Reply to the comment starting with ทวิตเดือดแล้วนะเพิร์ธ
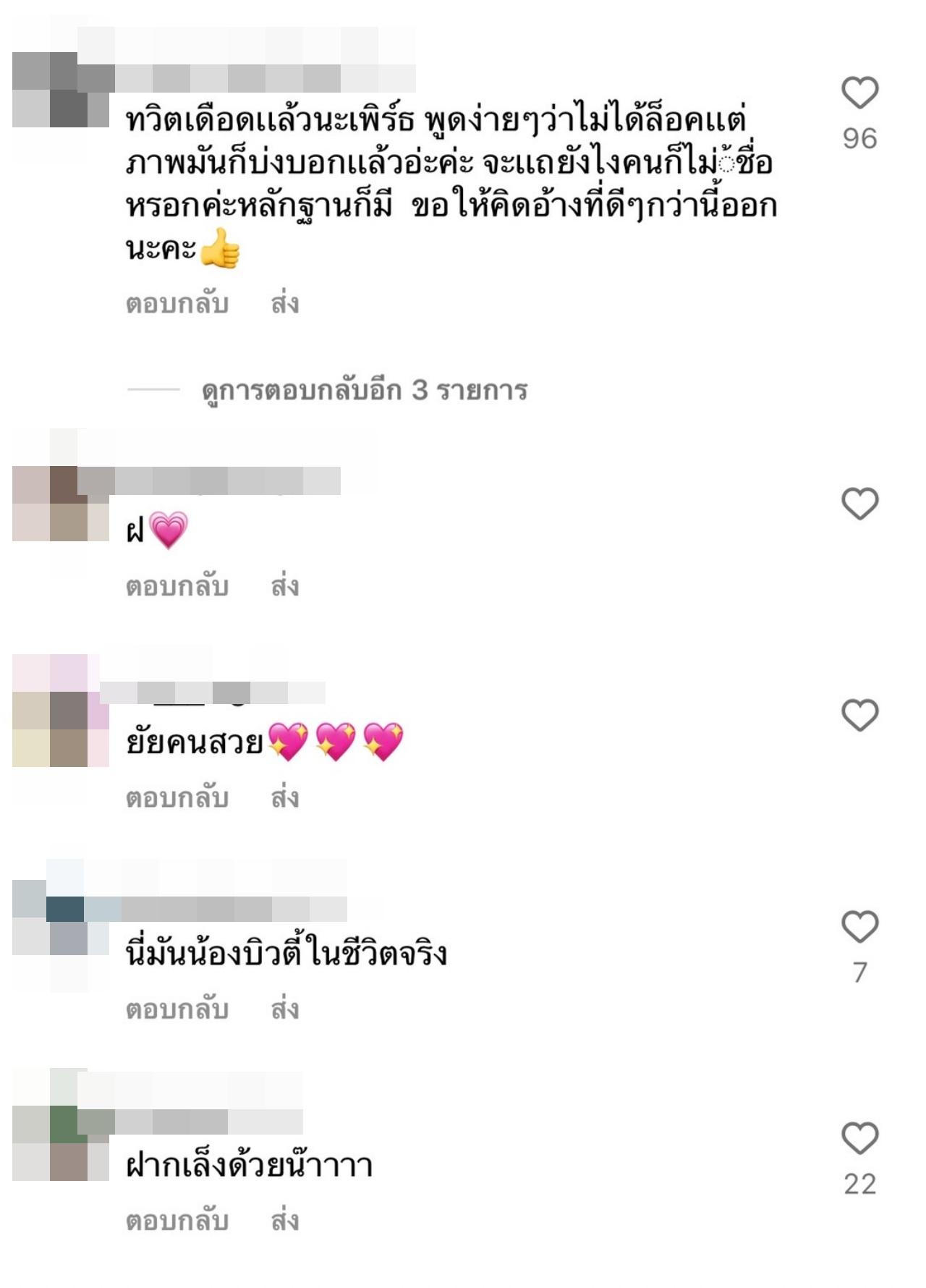The height and width of the screenshot is (1288, 926). pyautogui.click(x=177, y=304)
